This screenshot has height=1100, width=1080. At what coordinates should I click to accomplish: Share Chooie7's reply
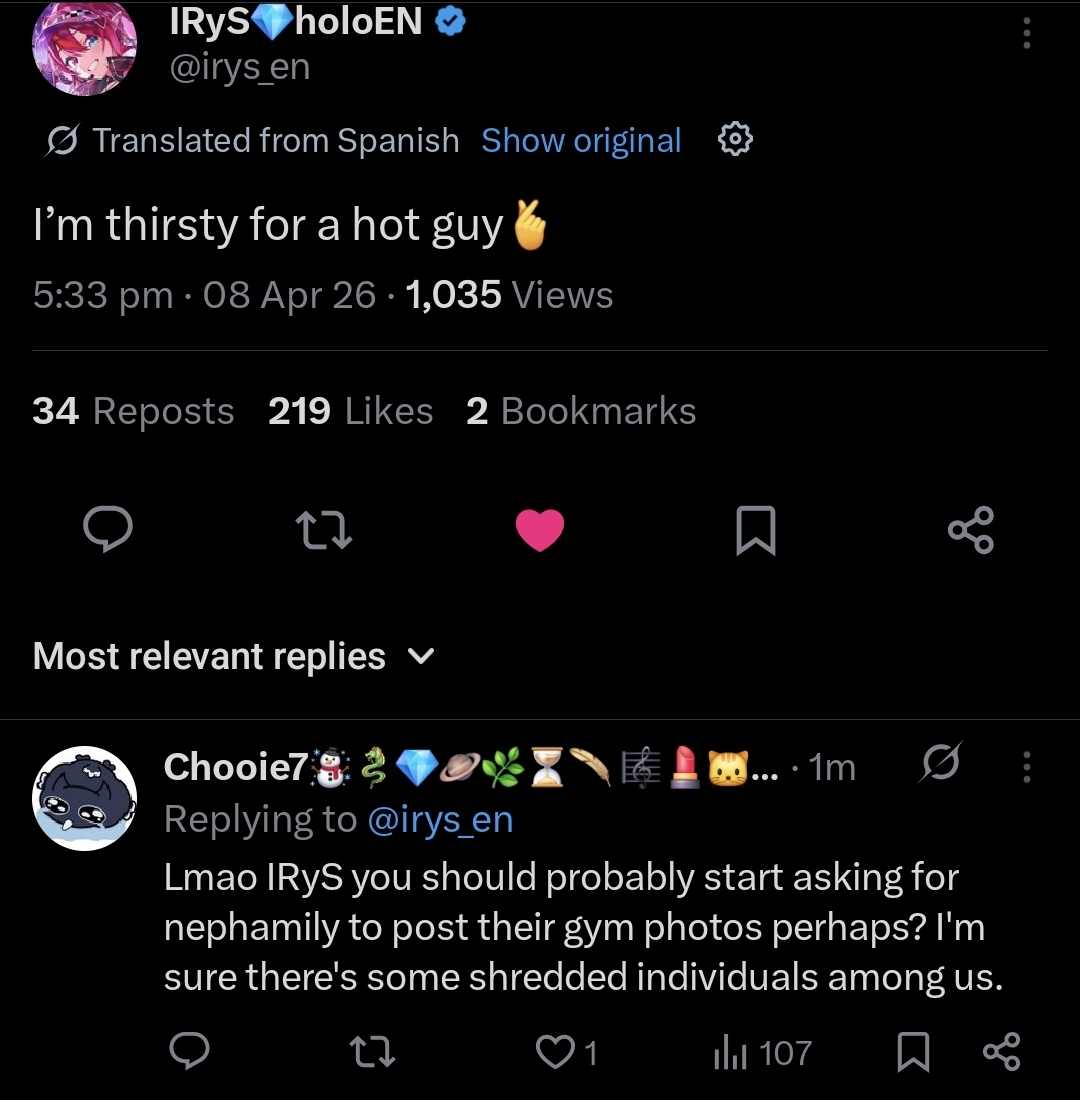(1000, 1052)
